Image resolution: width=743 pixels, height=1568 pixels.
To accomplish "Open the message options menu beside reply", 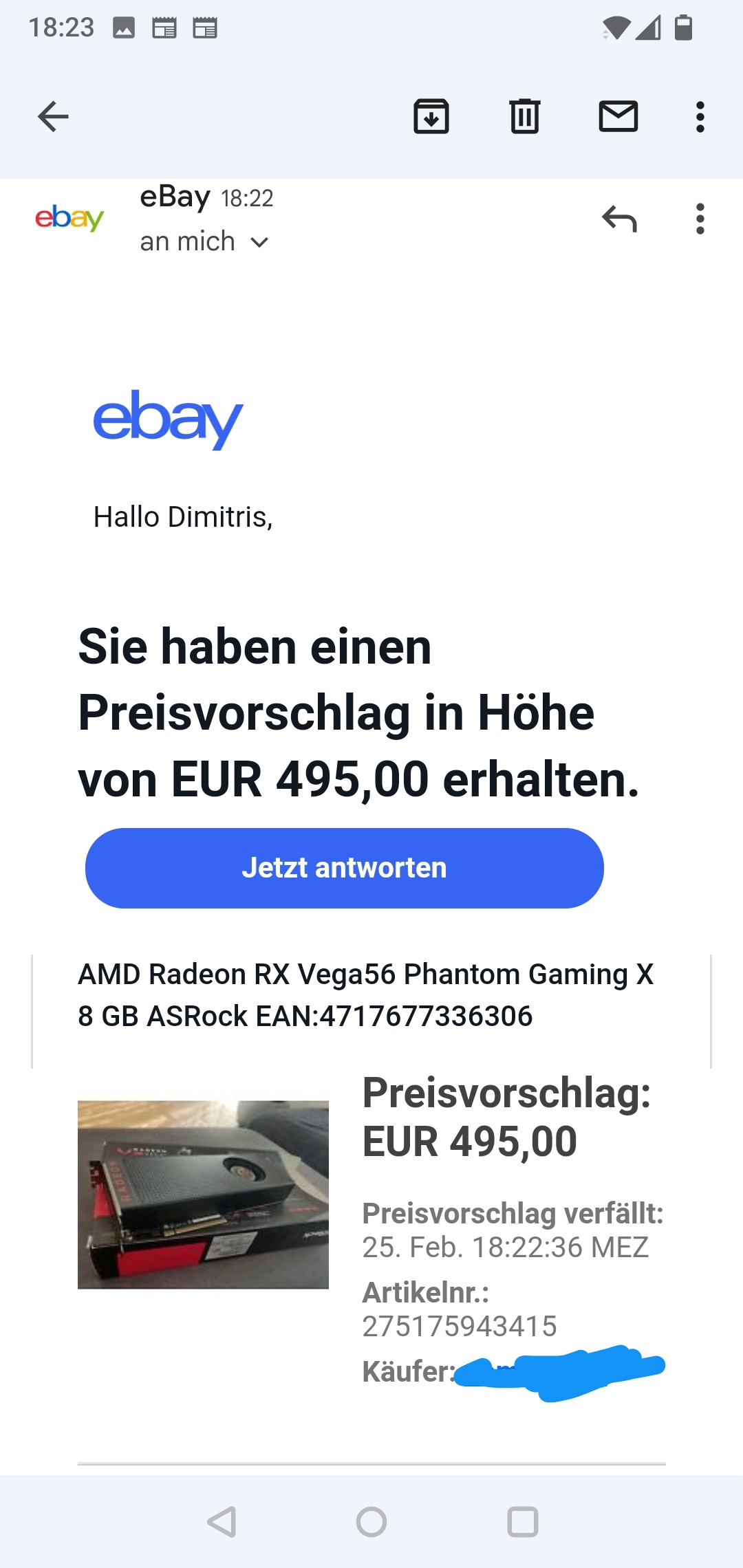I will (700, 219).
